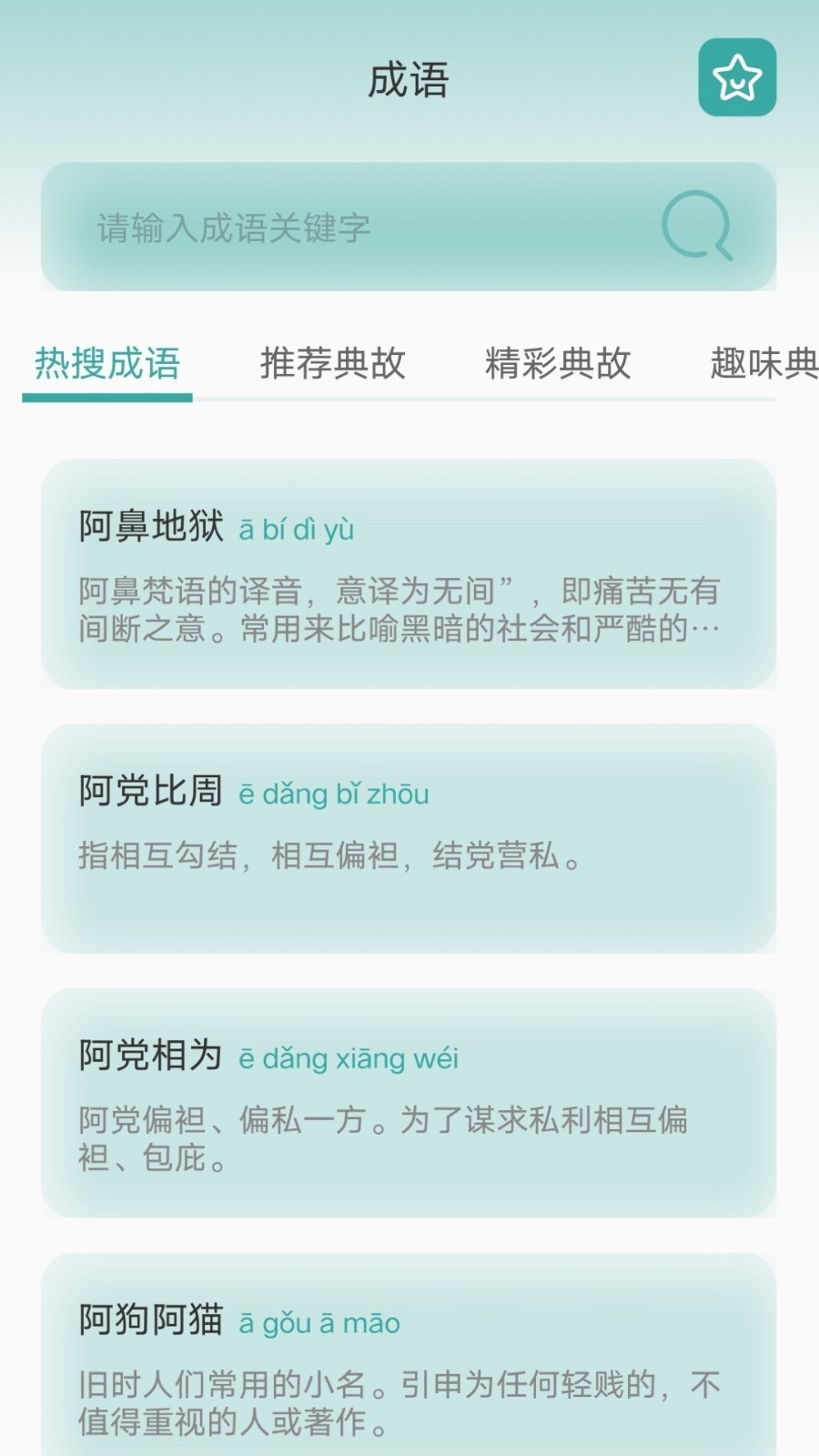Image resolution: width=819 pixels, height=1456 pixels.
Task: Tap the magnifier search icon
Action: pyautogui.click(x=697, y=226)
